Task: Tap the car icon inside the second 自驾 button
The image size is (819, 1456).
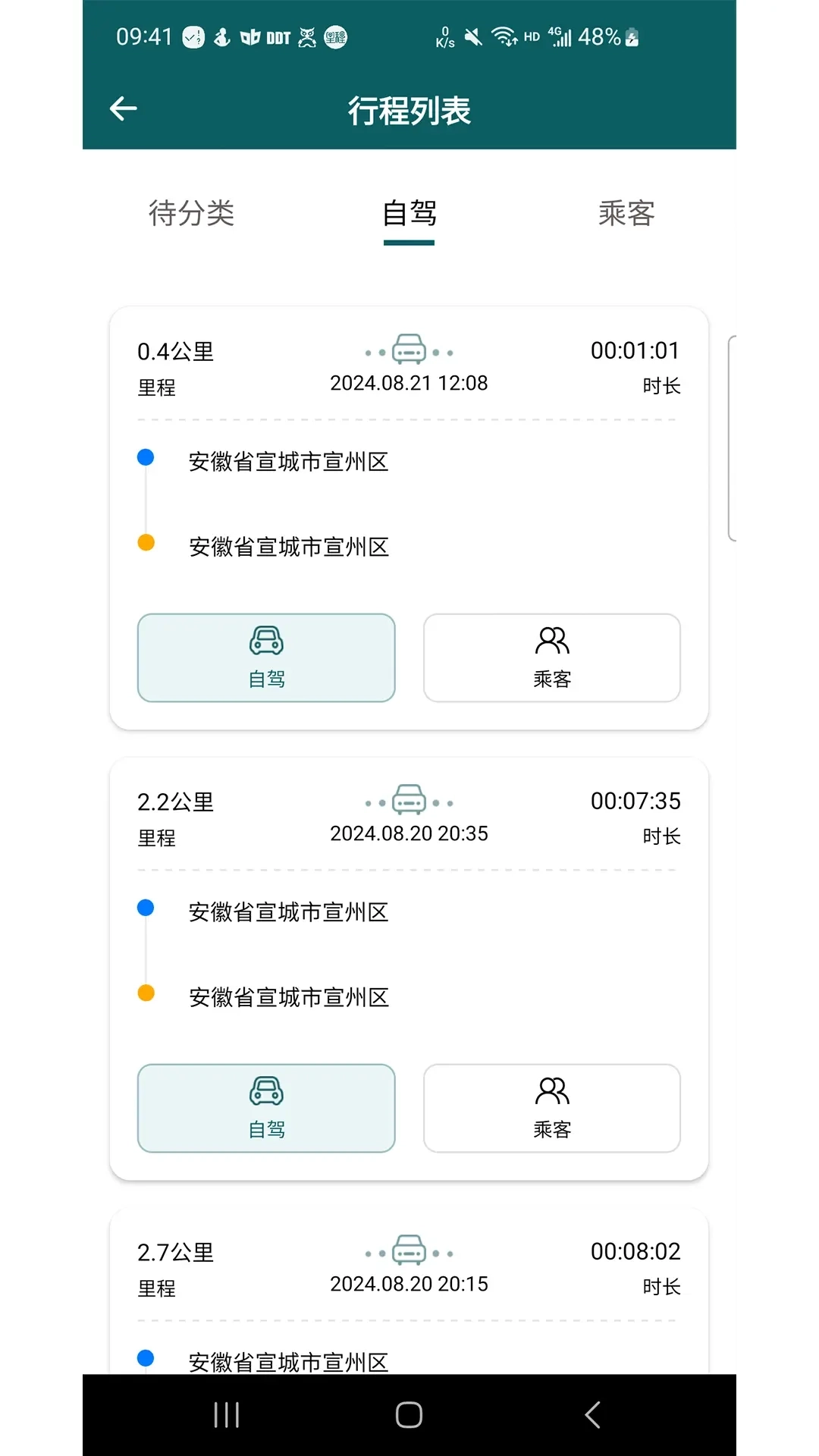Action: coord(265,1088)
